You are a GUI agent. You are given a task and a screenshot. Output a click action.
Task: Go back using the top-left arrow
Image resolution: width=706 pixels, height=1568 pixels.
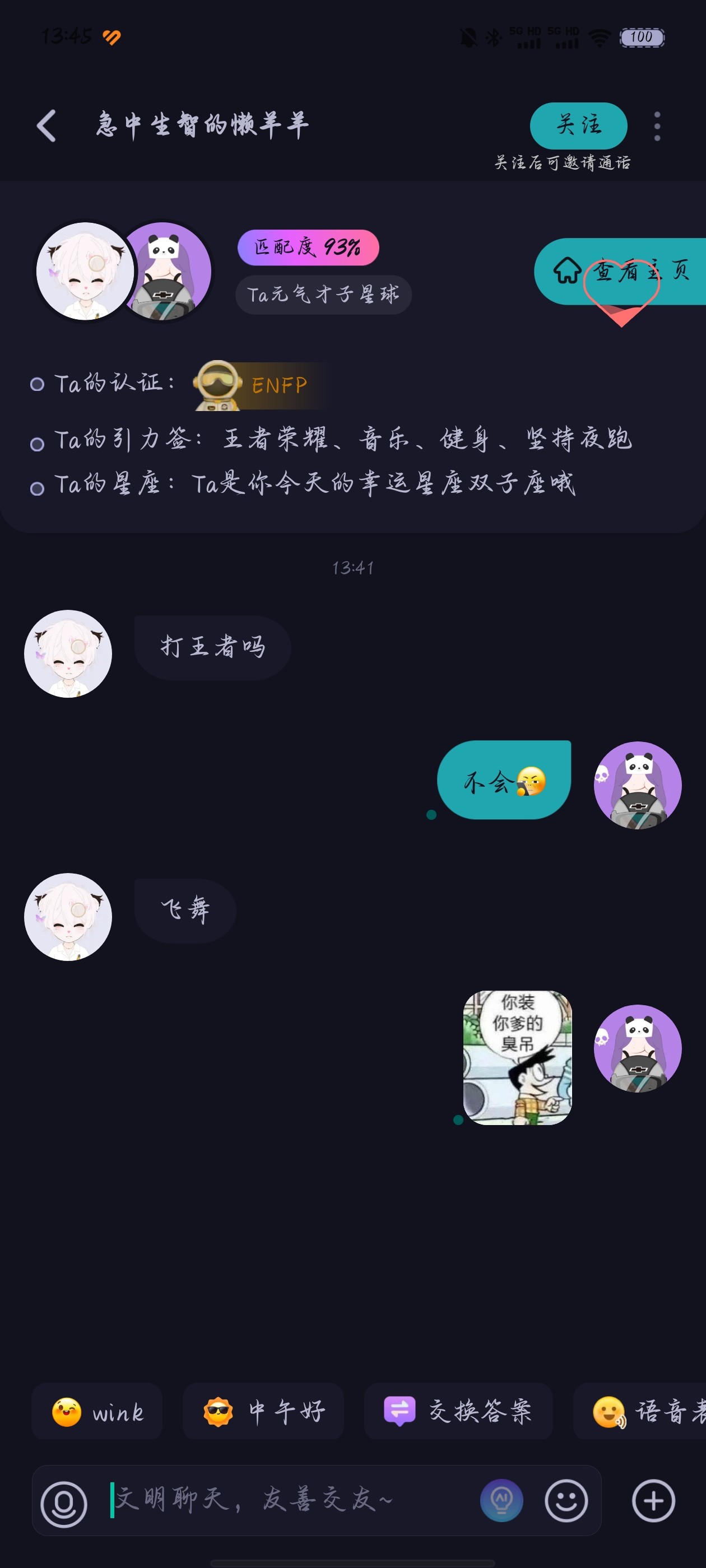pyautogui.click(x=47, y=126)
